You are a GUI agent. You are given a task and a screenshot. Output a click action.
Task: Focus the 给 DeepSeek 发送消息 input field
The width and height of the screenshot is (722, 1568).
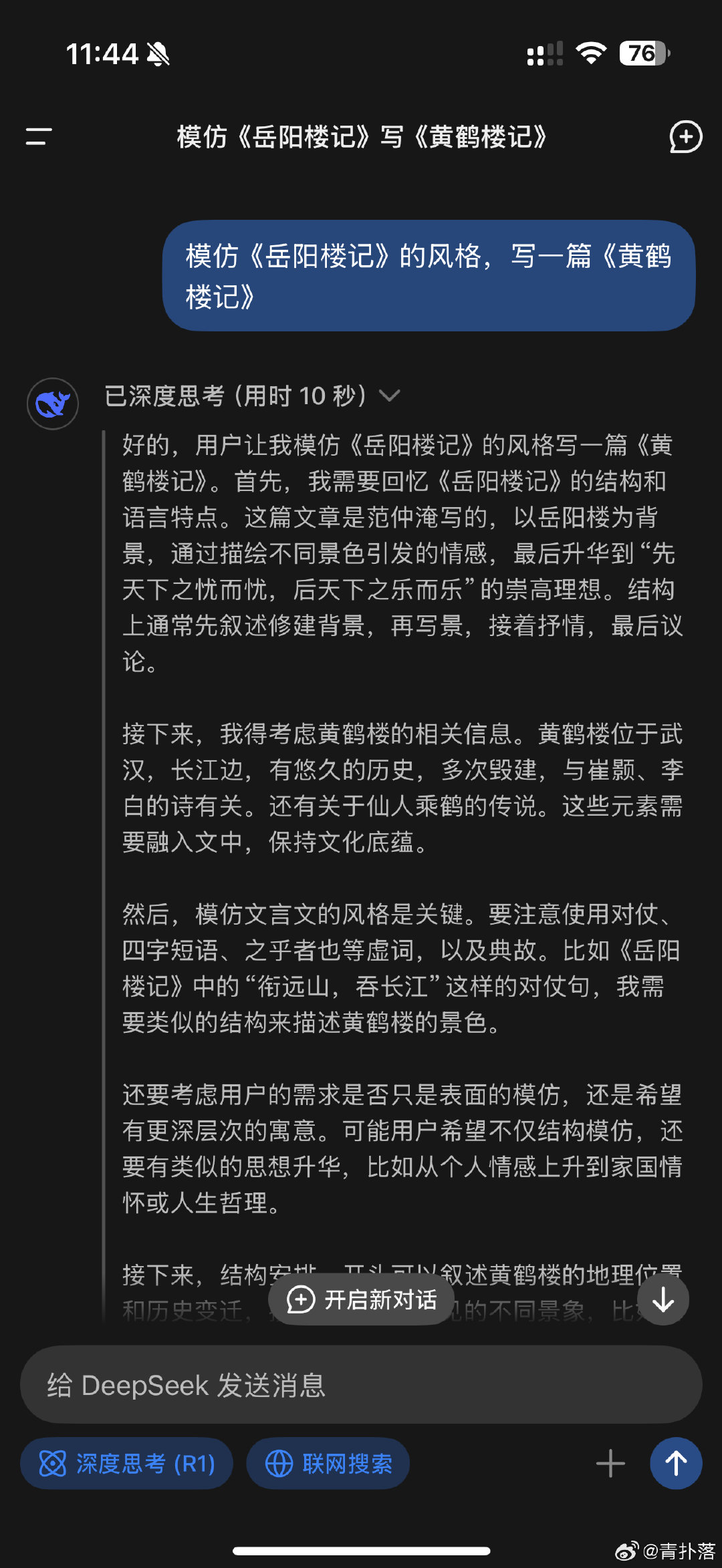click(361, 1385)
